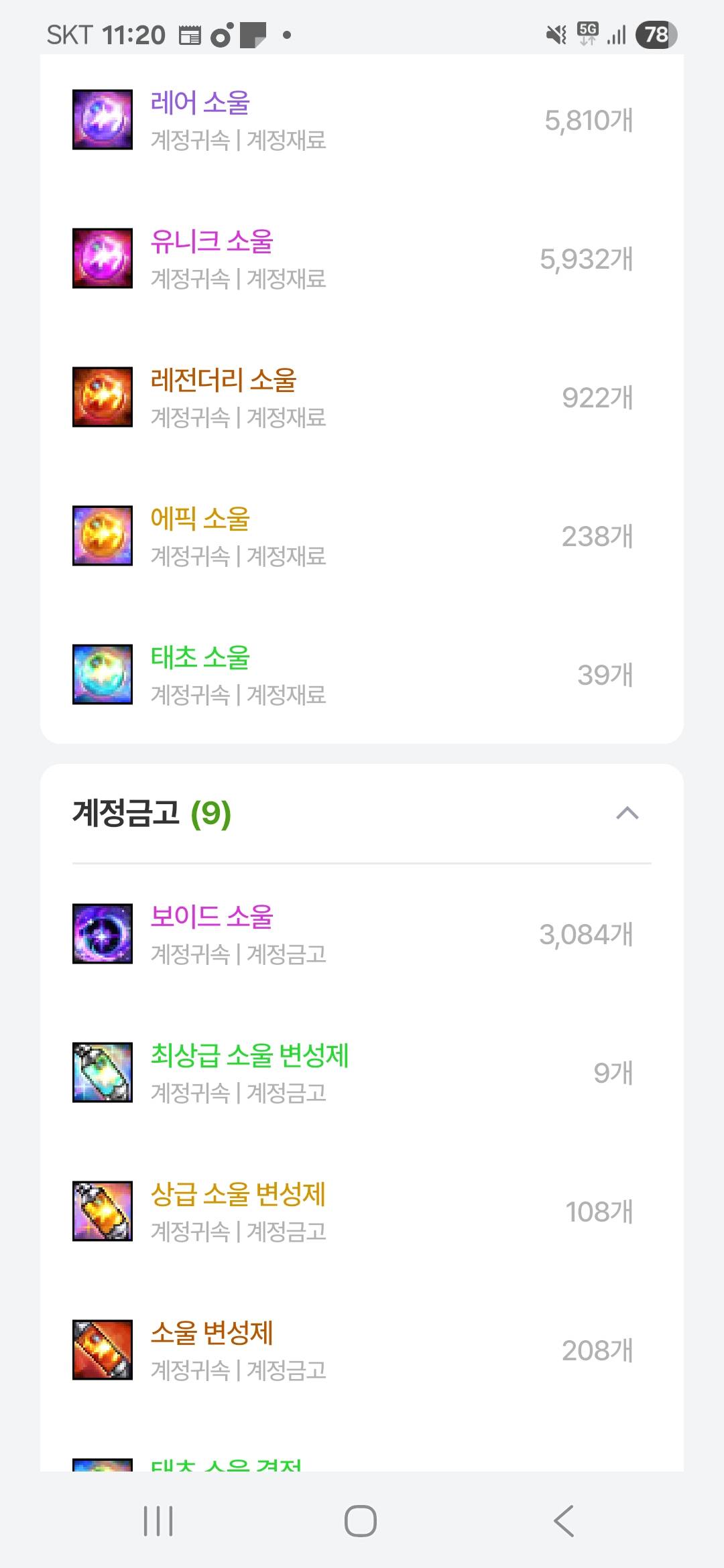The image size is (724, 1568).
Task: Go back with the system back button
Action: click(x=564, y=1521)
